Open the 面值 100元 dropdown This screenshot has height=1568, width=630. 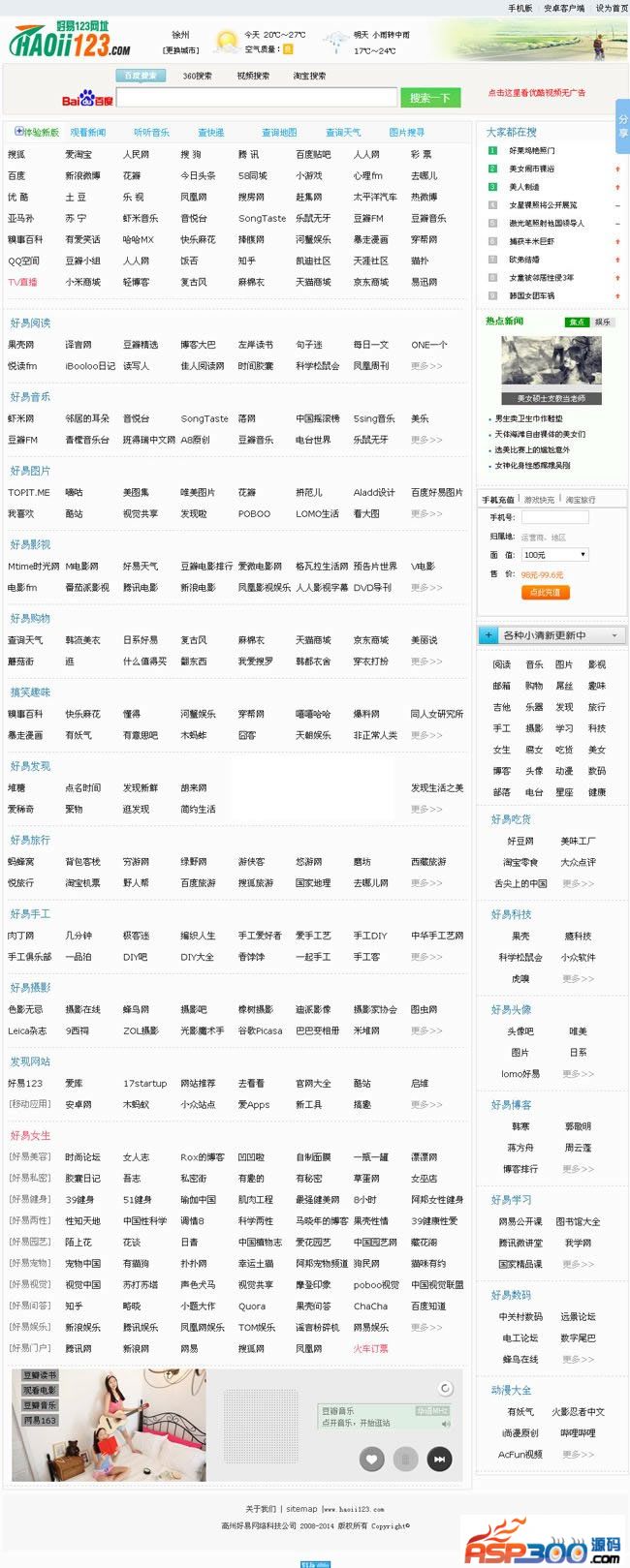click(554, 555)
